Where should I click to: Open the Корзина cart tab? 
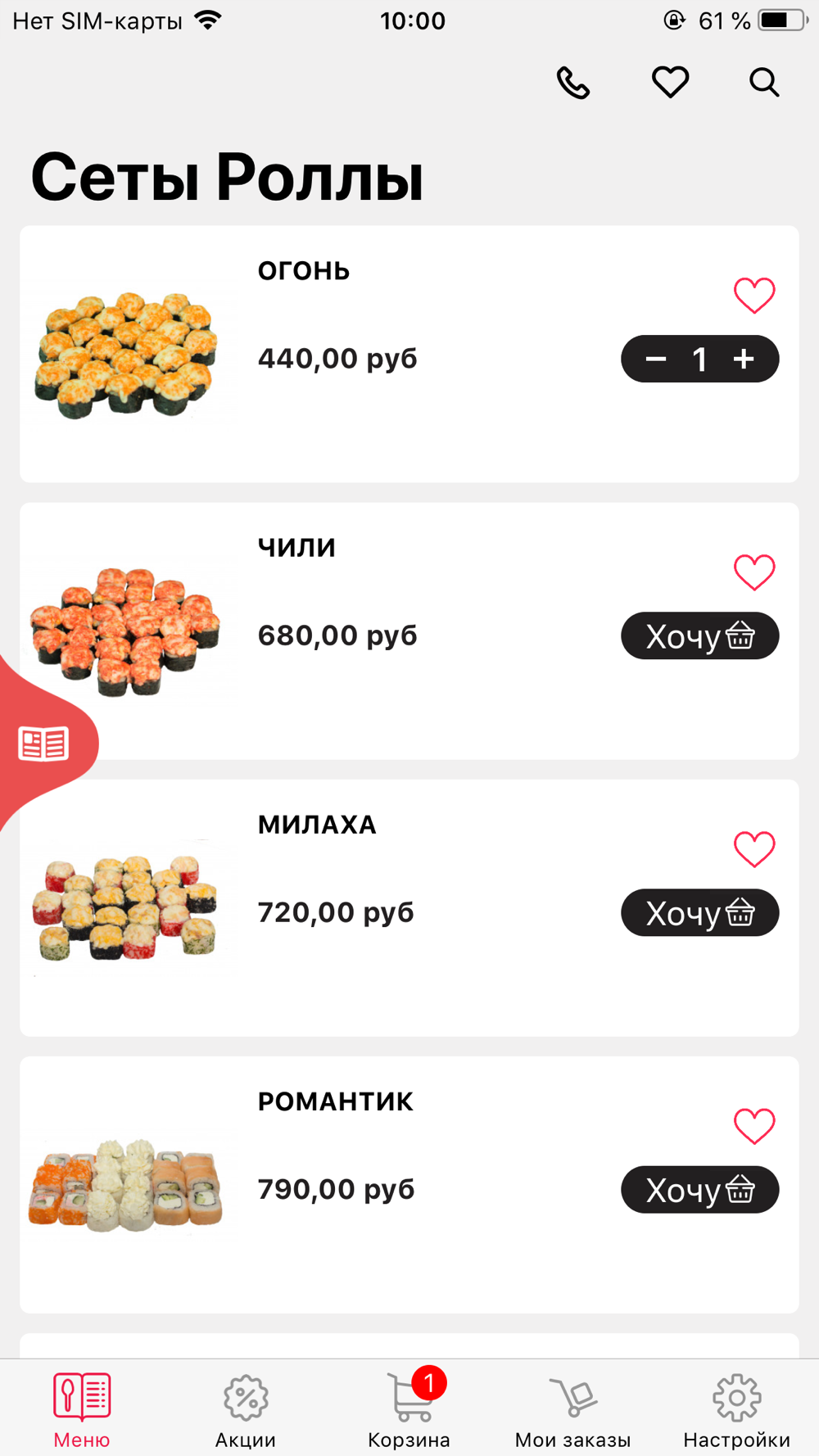coord(409,1409)
